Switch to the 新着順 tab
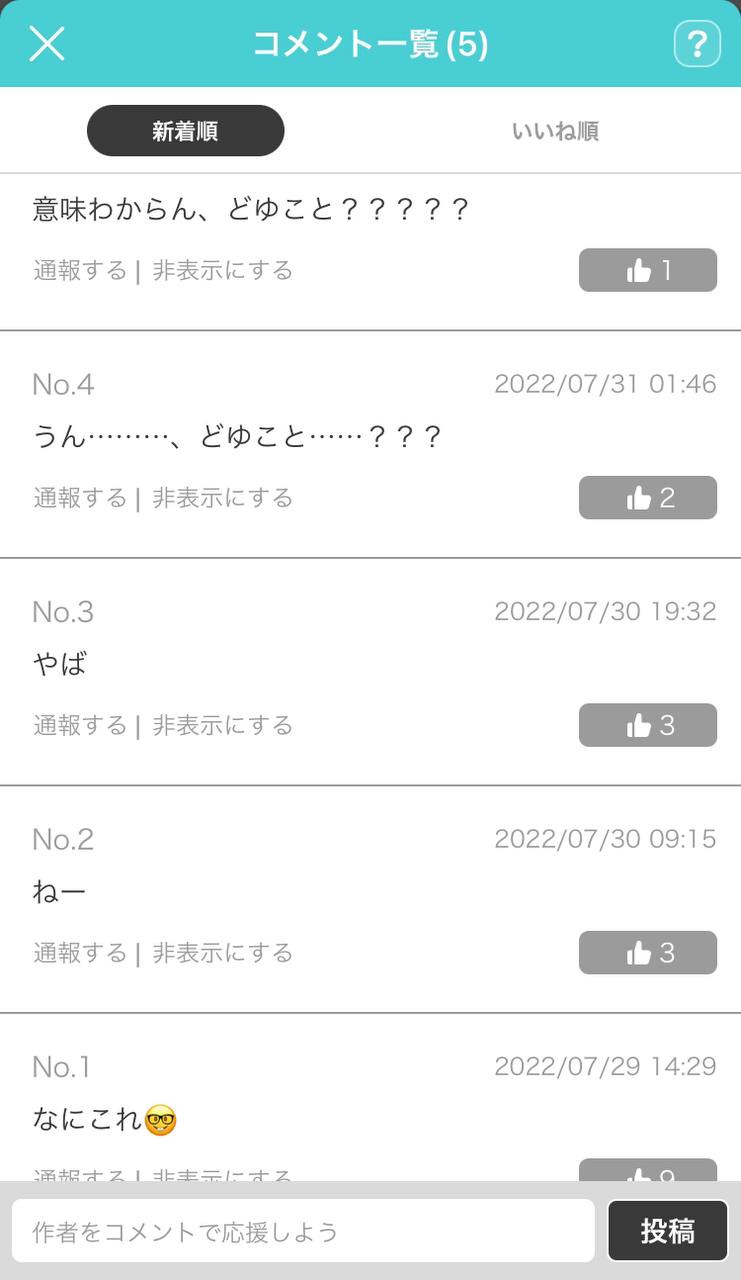This screenshot has width=741, height=1280. click(x=185, y=131)
